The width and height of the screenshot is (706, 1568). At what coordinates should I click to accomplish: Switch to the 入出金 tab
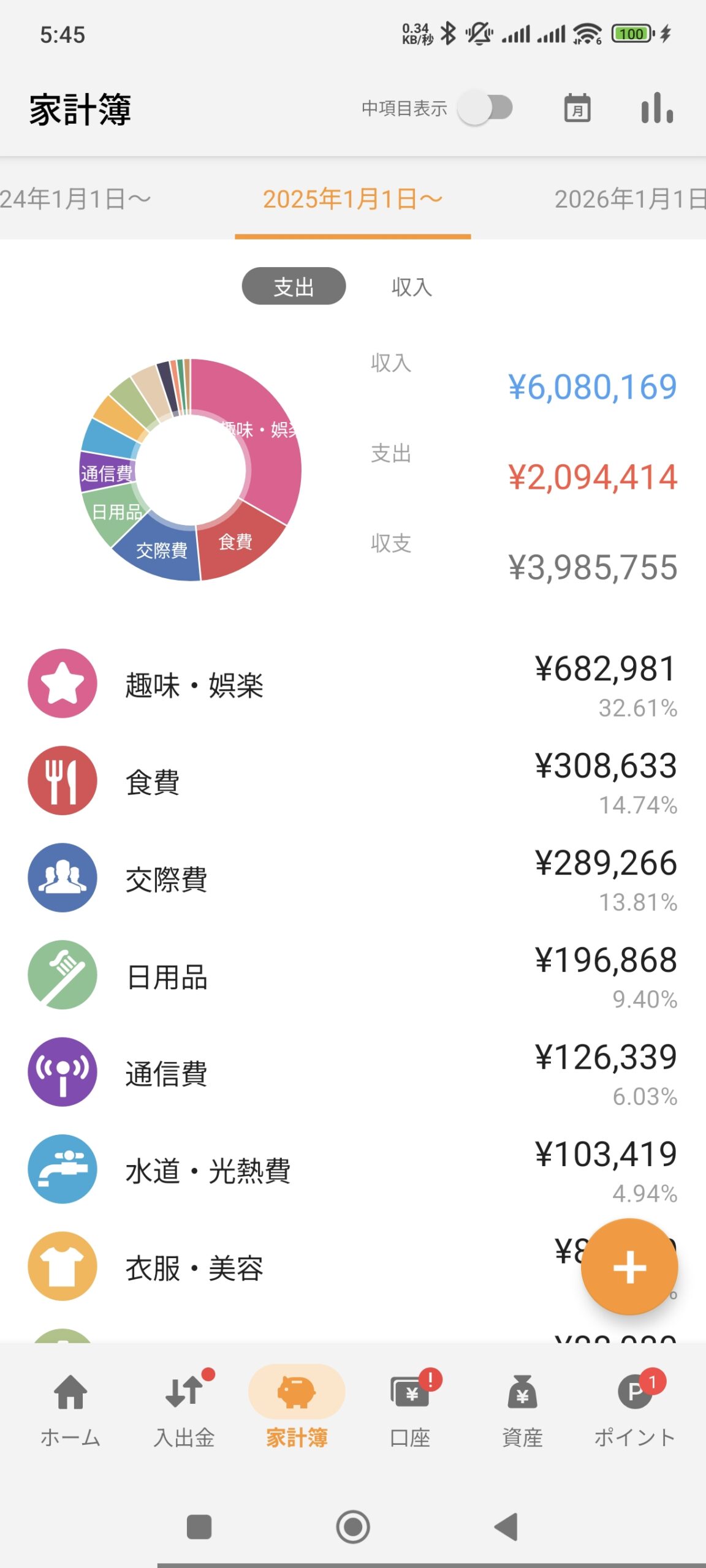(x=184, y=1409)
